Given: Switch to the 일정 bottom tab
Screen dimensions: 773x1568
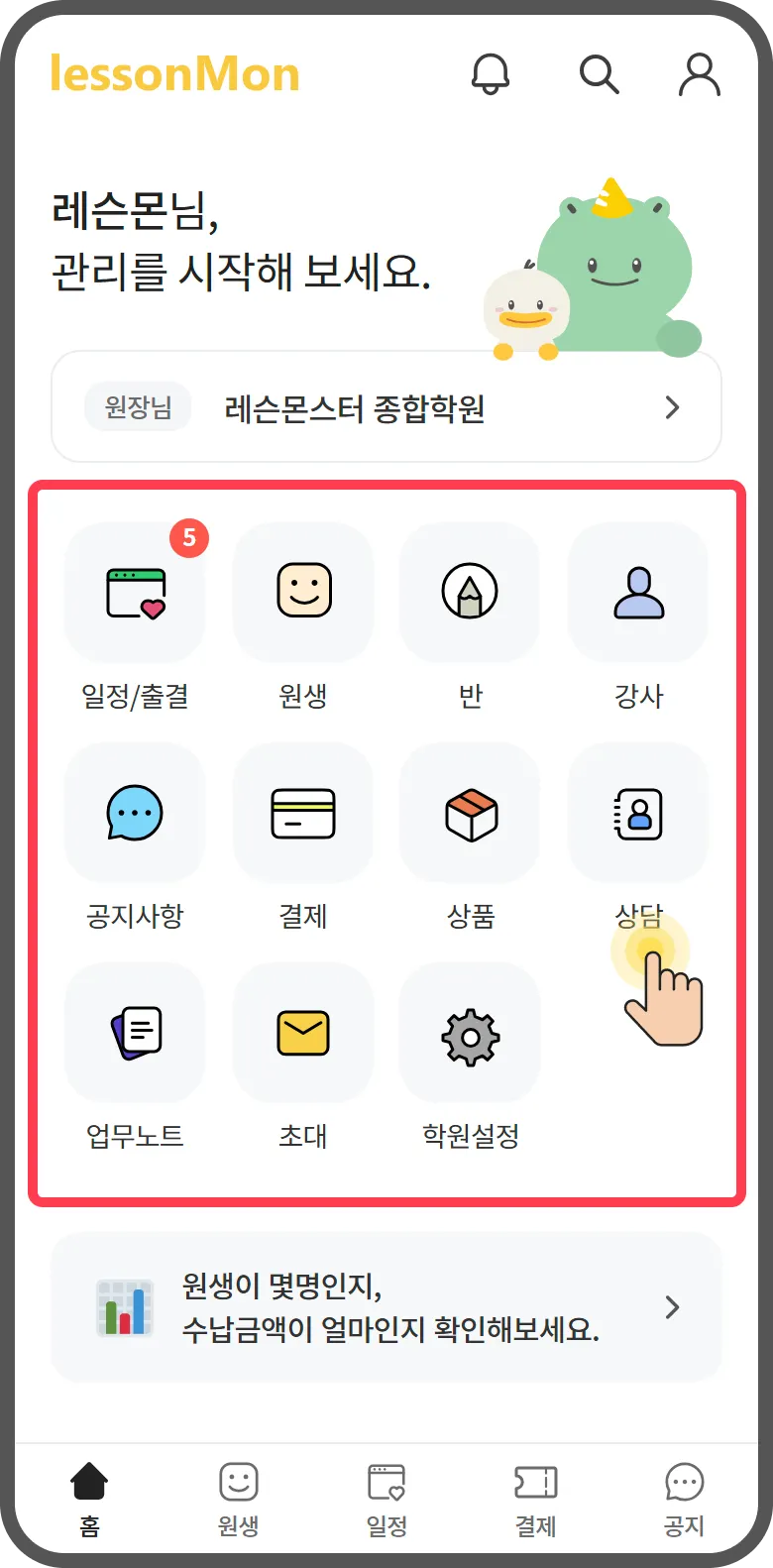Looking at the screenshot, I should (x=386, y=1499).
